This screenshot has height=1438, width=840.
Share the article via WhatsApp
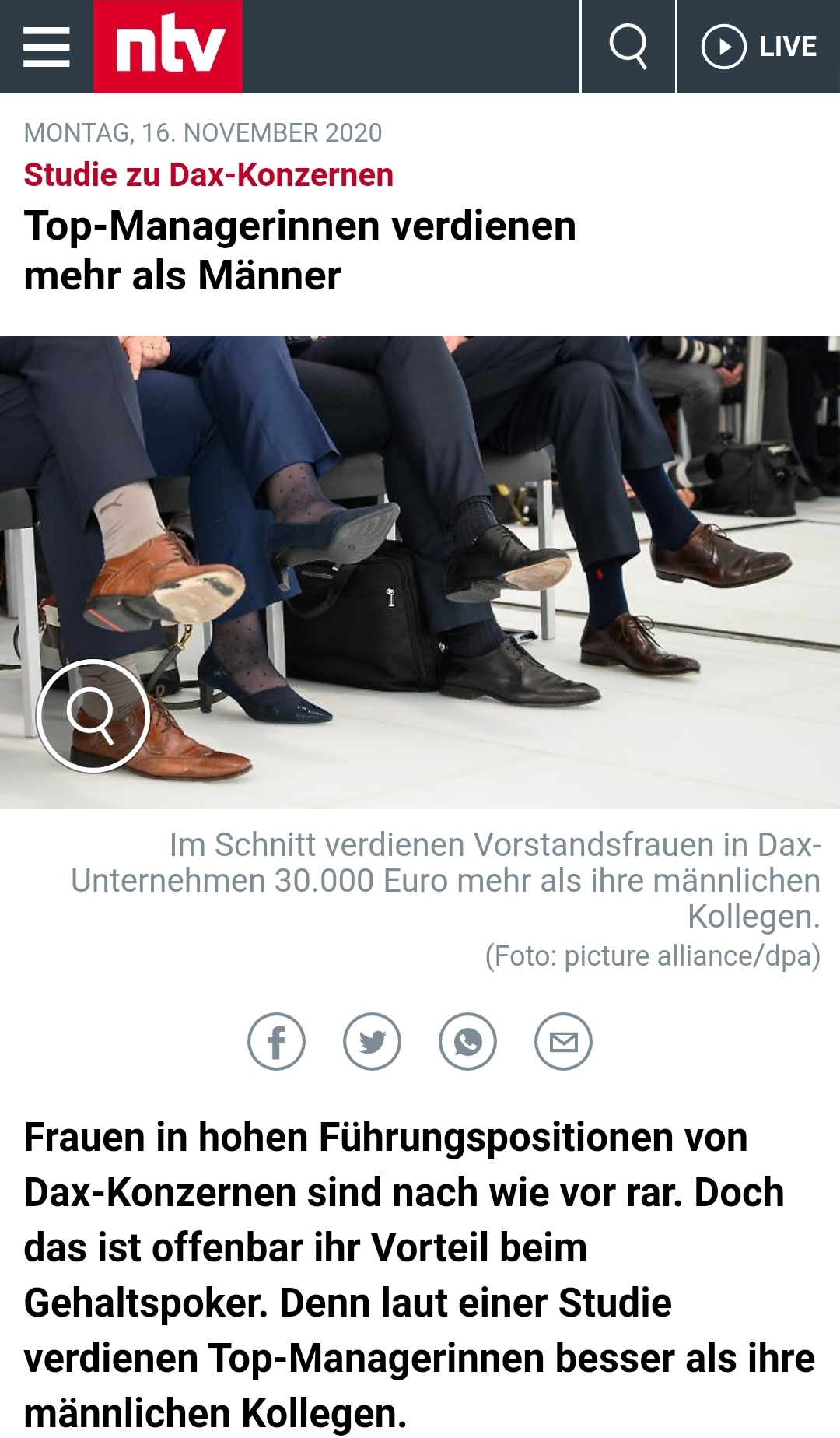coord(468,1042)
